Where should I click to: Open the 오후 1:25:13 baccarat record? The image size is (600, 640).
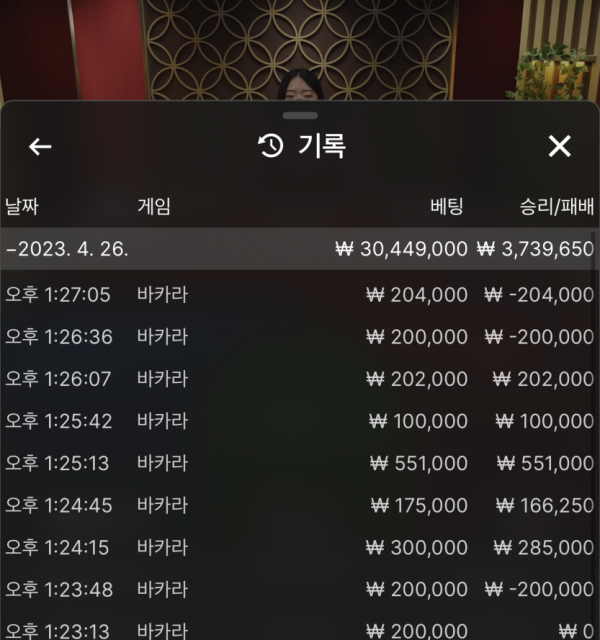coord(298,463)
